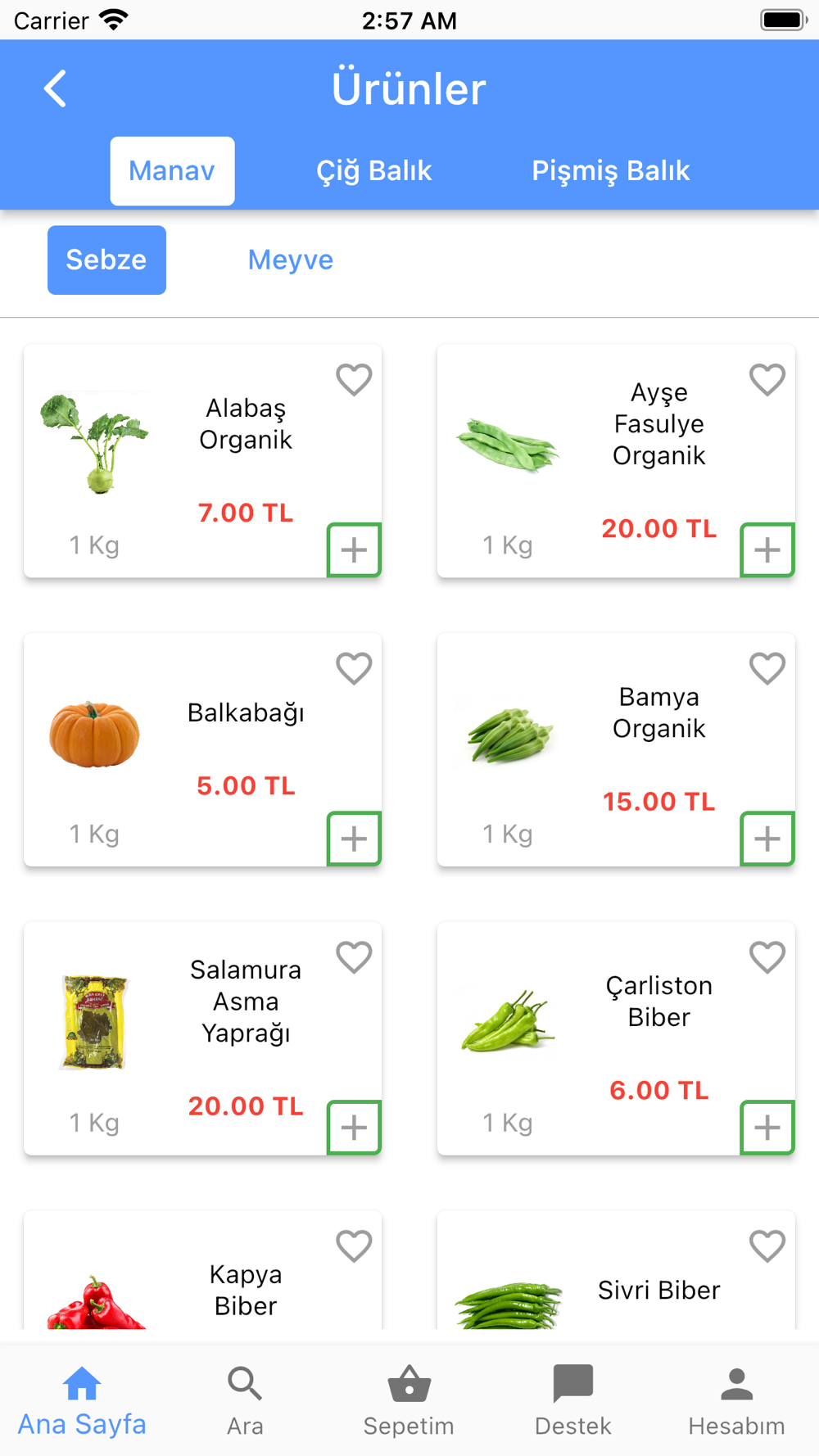Favorite Alabaş Organik with the heart

tap(354, 380)
